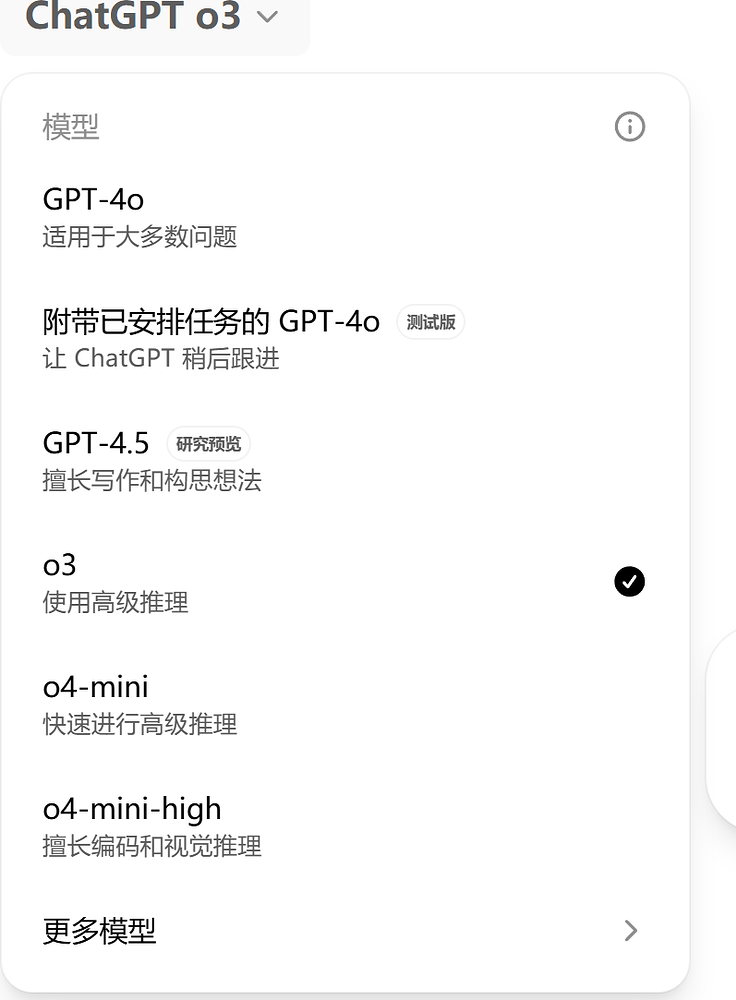This screenshot has height=1000, width=736.
Task: Open the model info icon
Action: coord(630,127)
